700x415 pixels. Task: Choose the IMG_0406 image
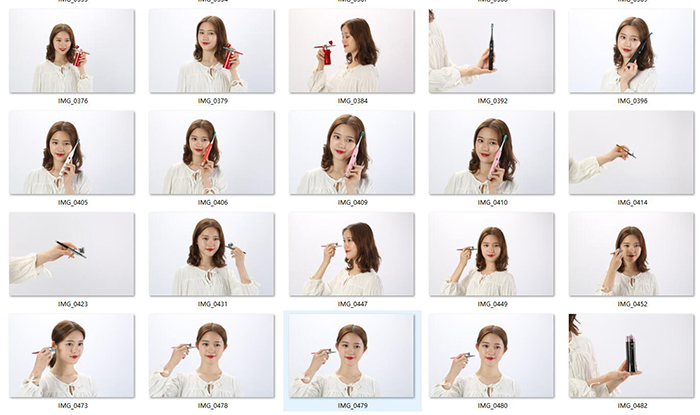click(211, 152)
